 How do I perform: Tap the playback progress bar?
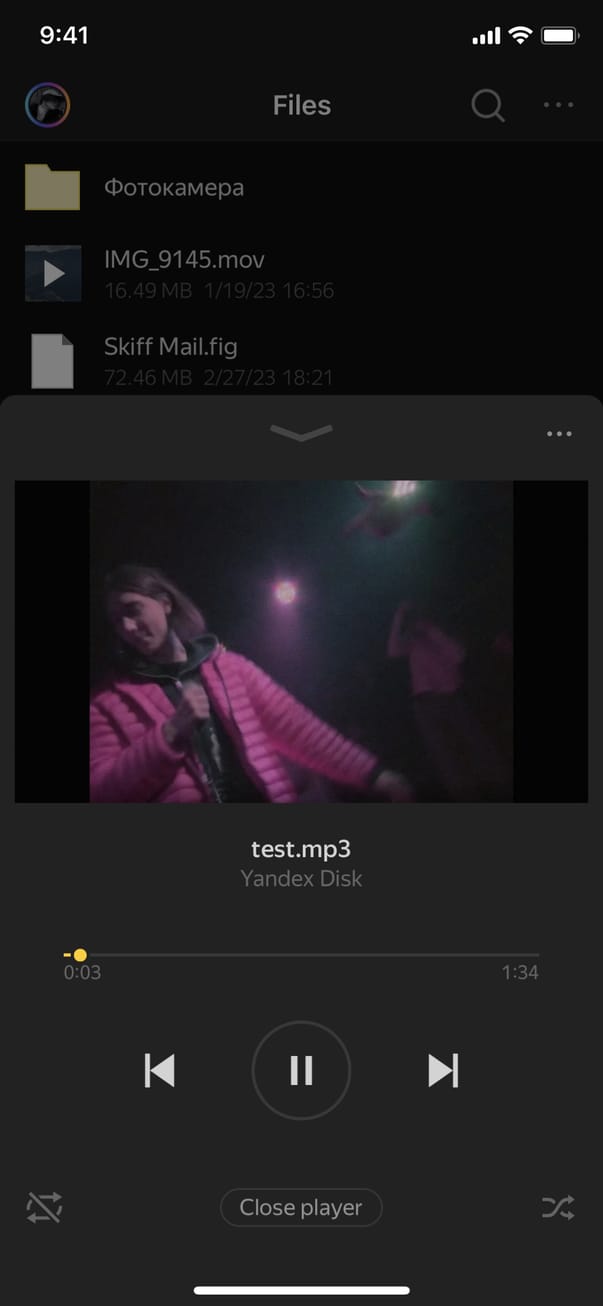pos(300,955)
